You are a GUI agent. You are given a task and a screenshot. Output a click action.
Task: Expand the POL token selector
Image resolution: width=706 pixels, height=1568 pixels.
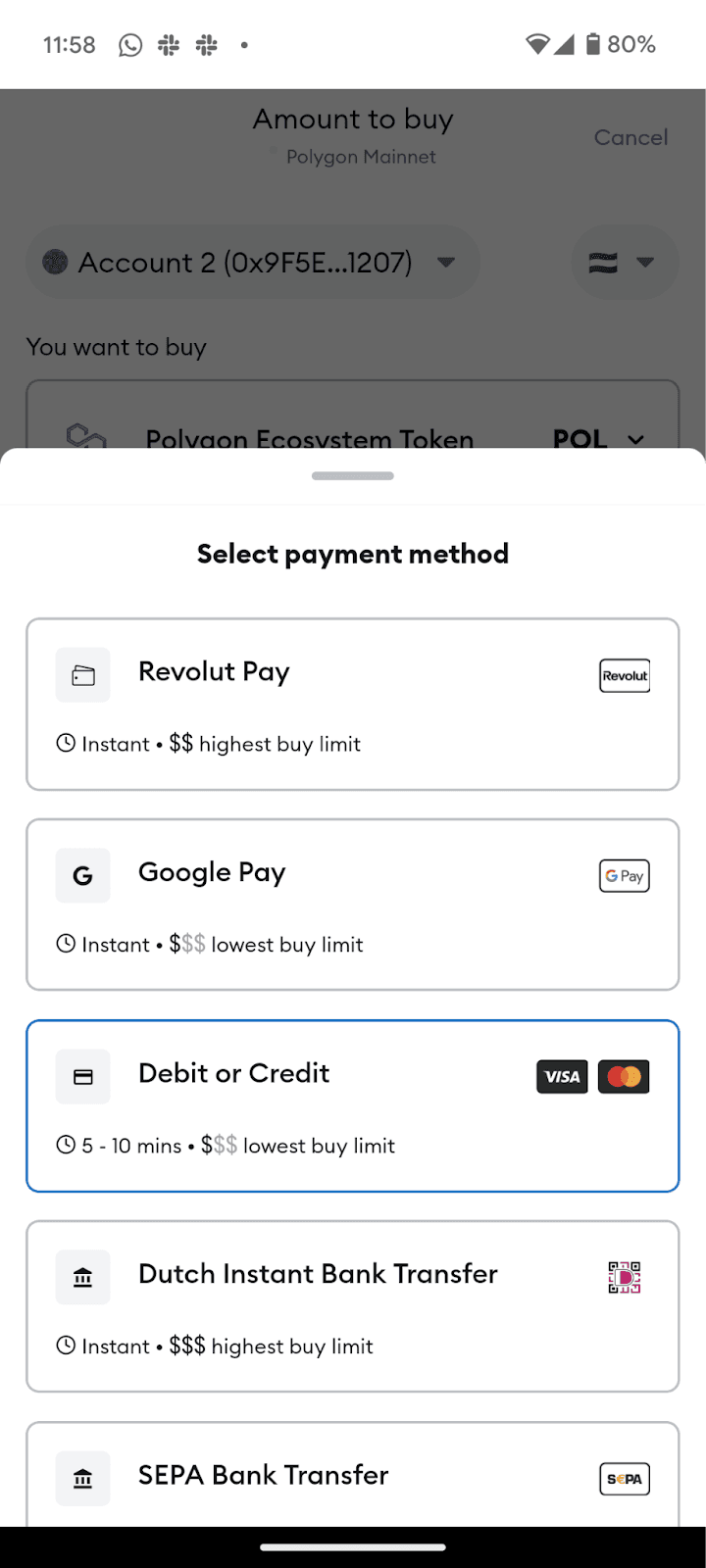click(598, 438)
